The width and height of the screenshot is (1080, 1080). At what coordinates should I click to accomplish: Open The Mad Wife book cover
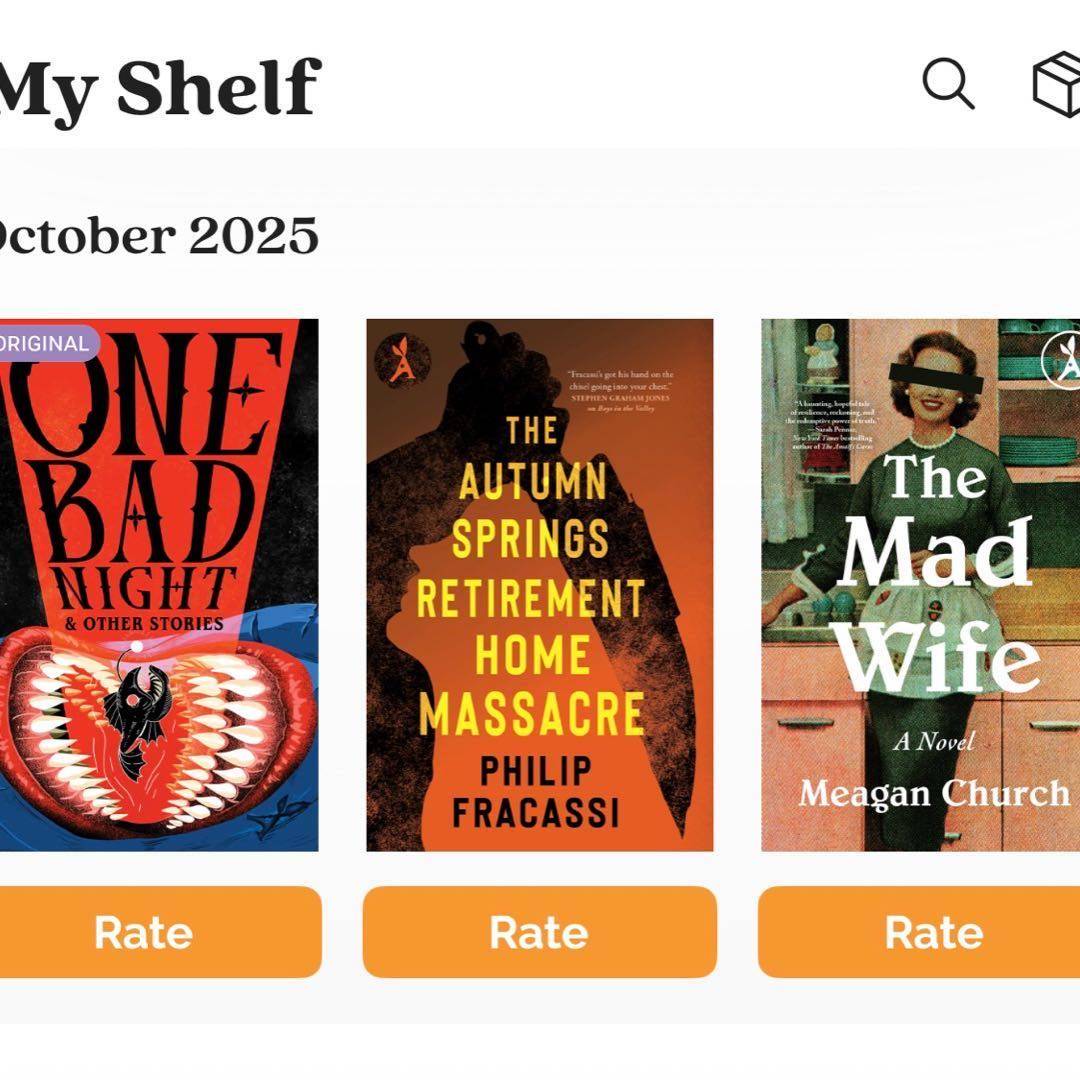(920, 585)
